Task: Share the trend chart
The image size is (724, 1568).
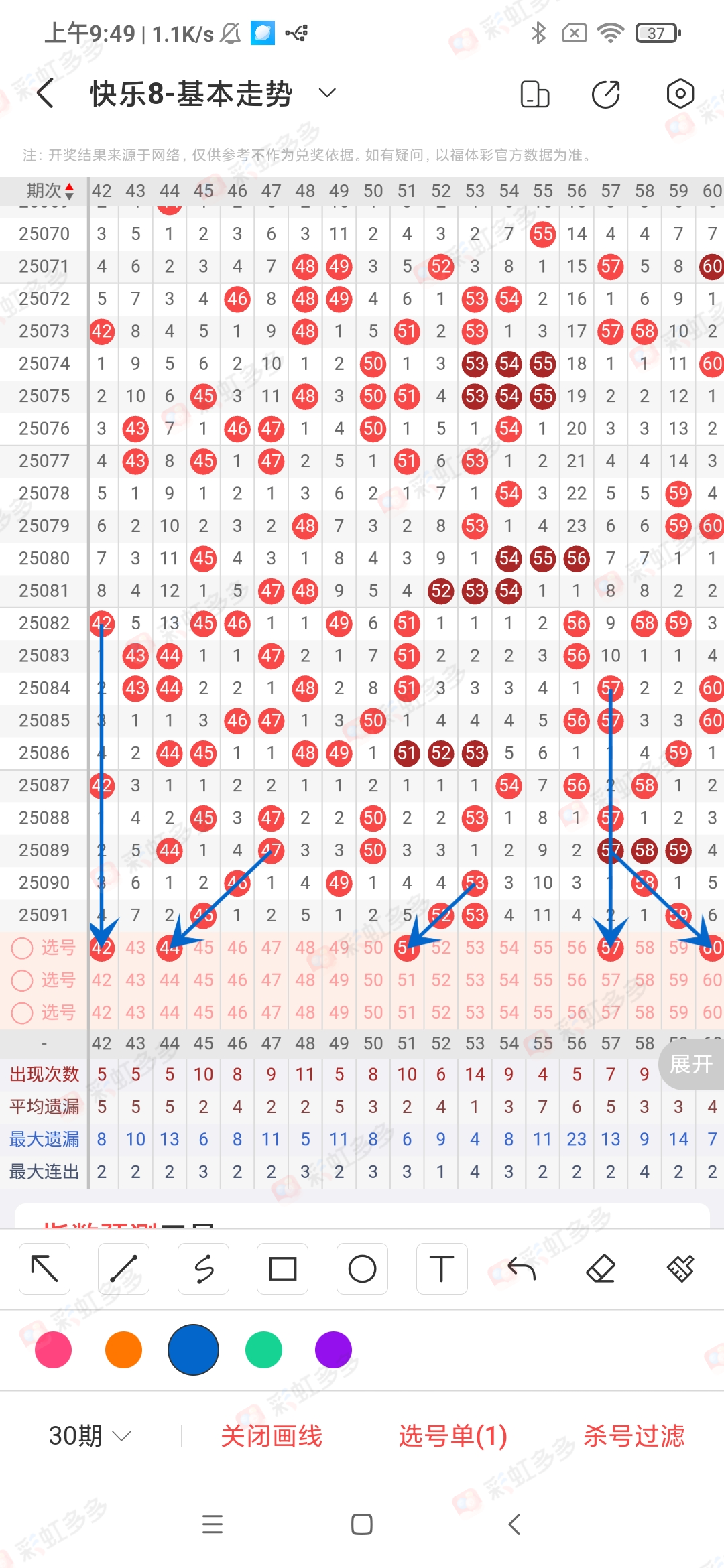Action: tap(606, 94)
